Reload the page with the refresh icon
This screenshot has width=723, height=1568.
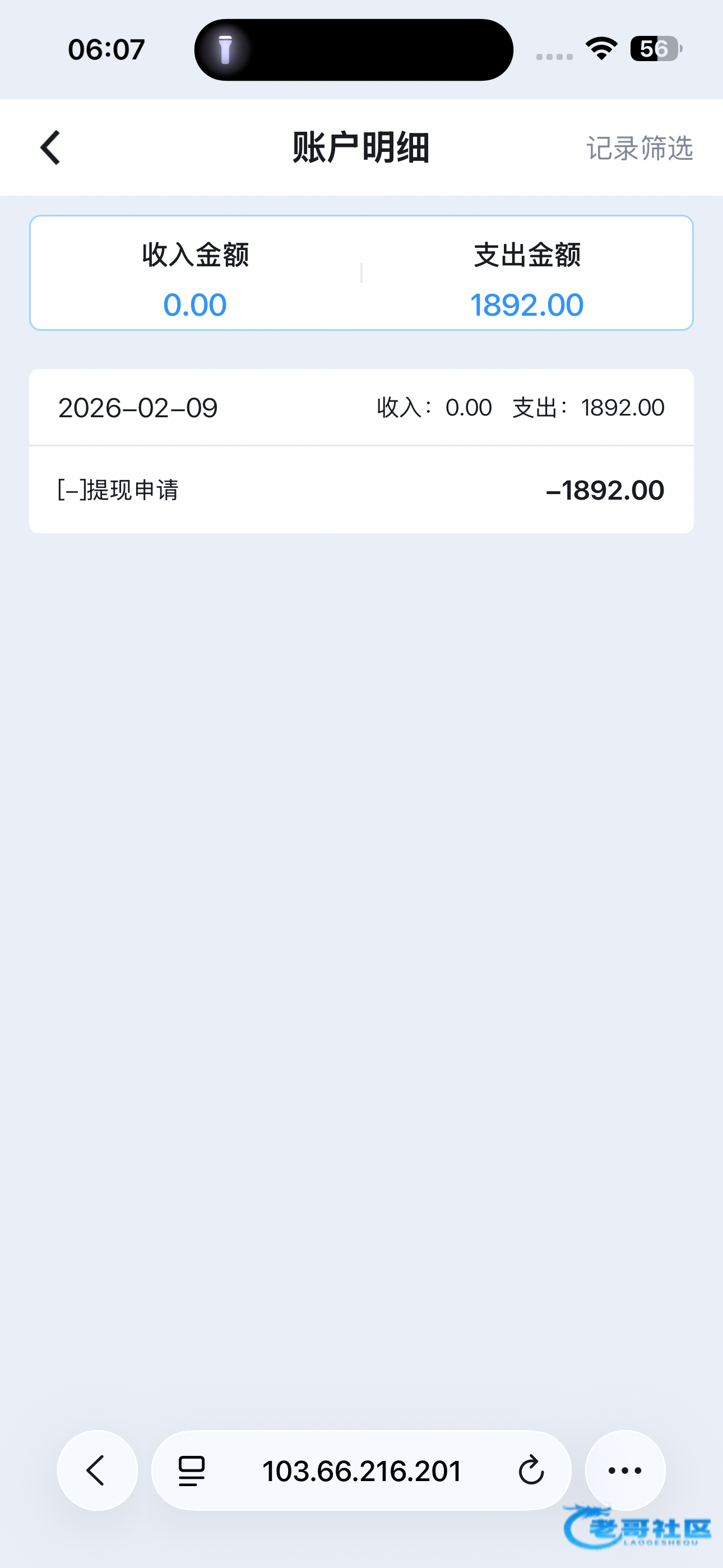click(x=531, y=1470)
